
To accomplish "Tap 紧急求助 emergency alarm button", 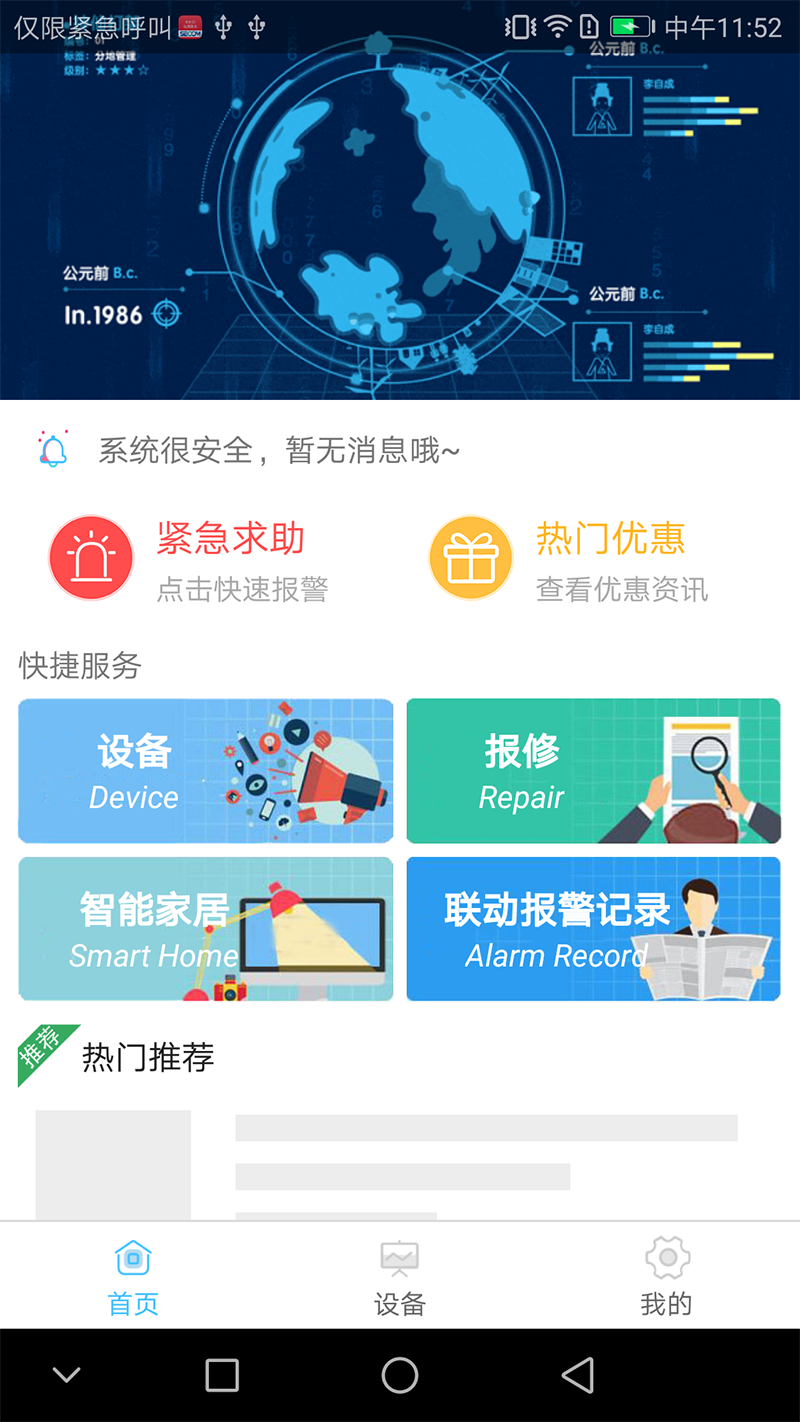I will pyautogui.click(x=190, y=559).
